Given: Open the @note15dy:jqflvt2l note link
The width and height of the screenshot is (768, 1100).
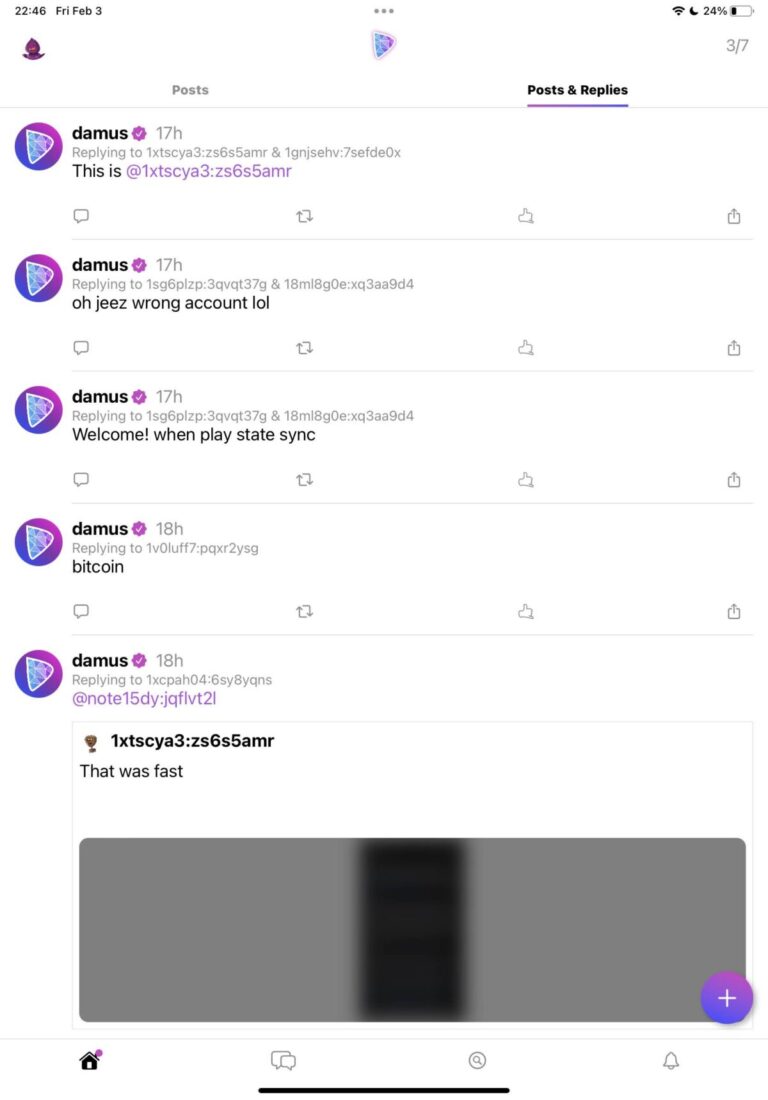Looking at the screenshot, I should point(144,699).
